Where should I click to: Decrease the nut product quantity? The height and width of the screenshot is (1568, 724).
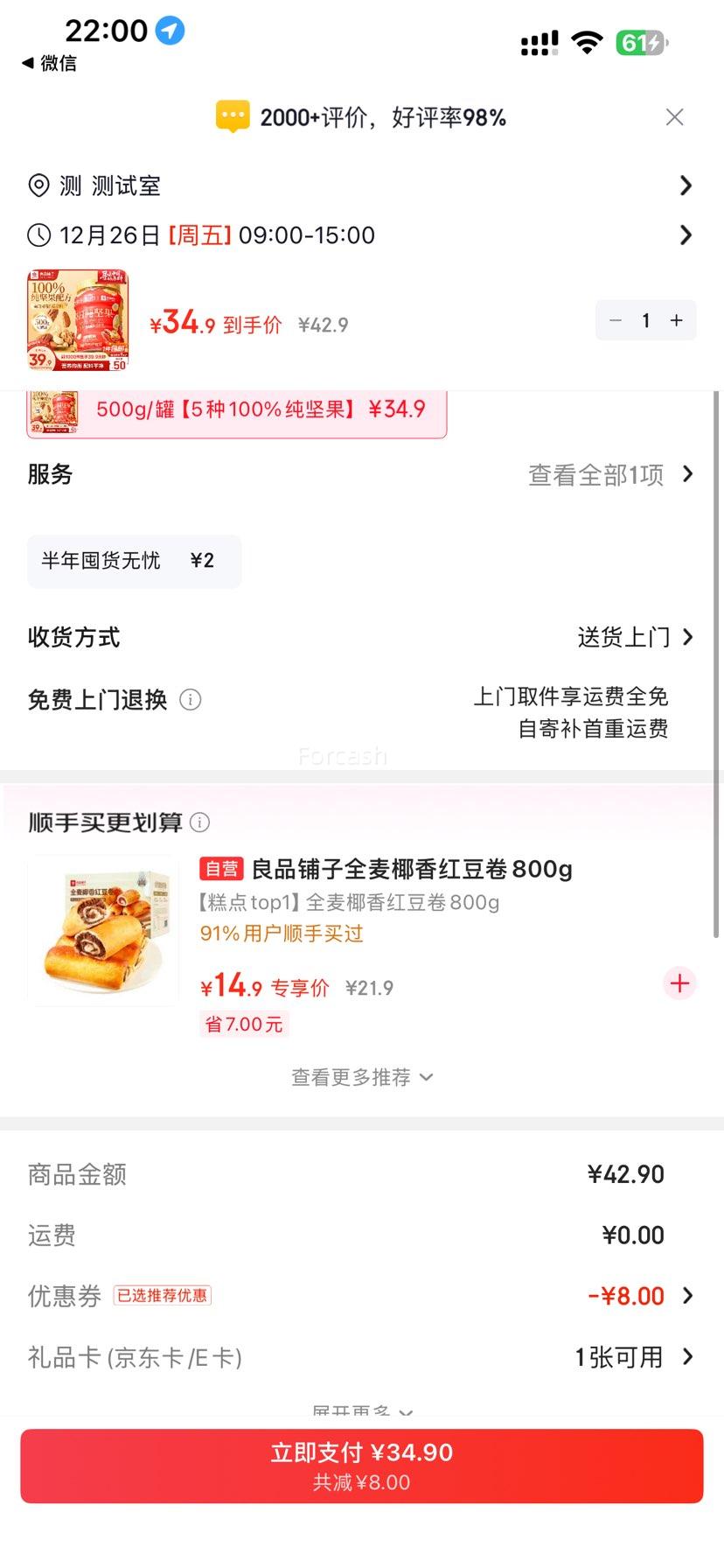point(616,321)
